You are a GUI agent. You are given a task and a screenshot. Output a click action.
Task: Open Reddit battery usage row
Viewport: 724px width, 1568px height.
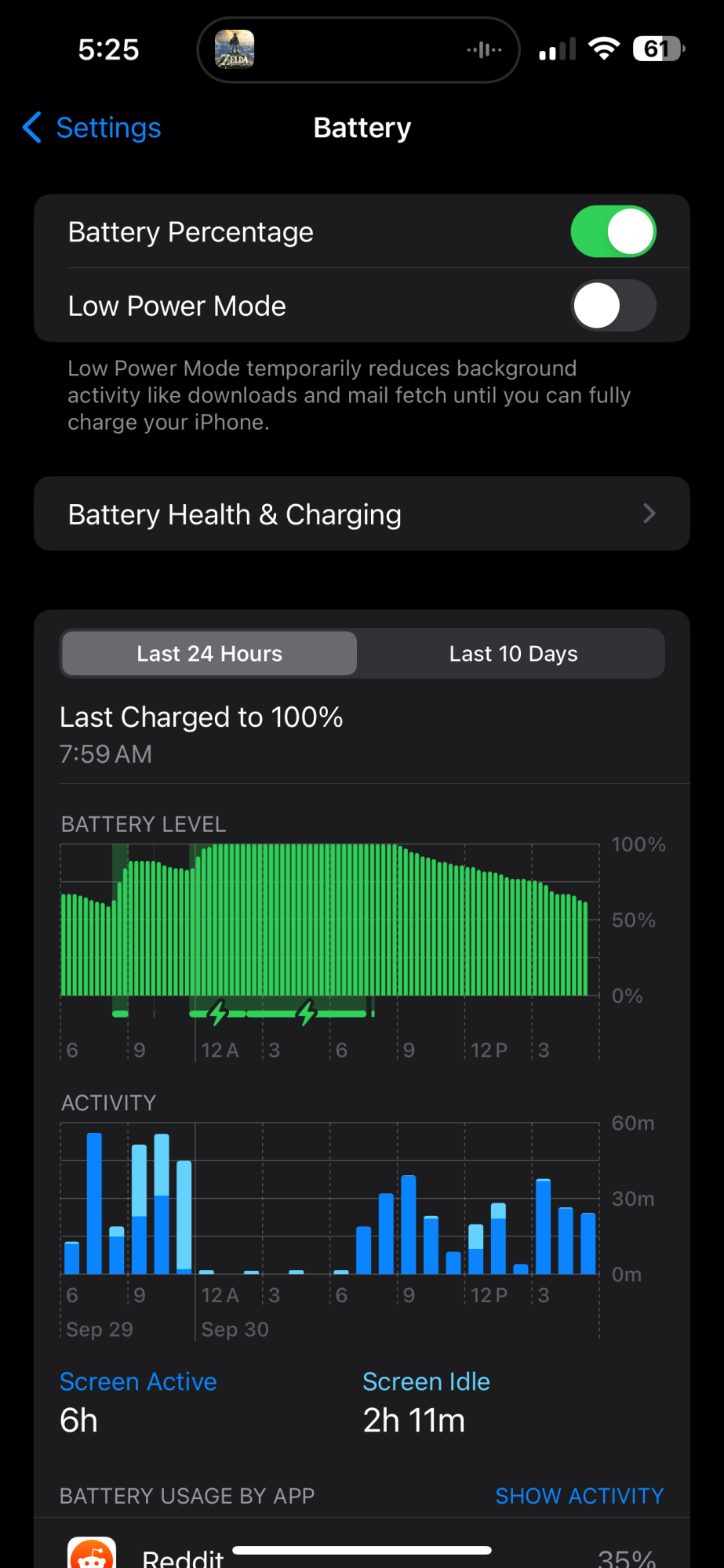(x=362, y=1552)
